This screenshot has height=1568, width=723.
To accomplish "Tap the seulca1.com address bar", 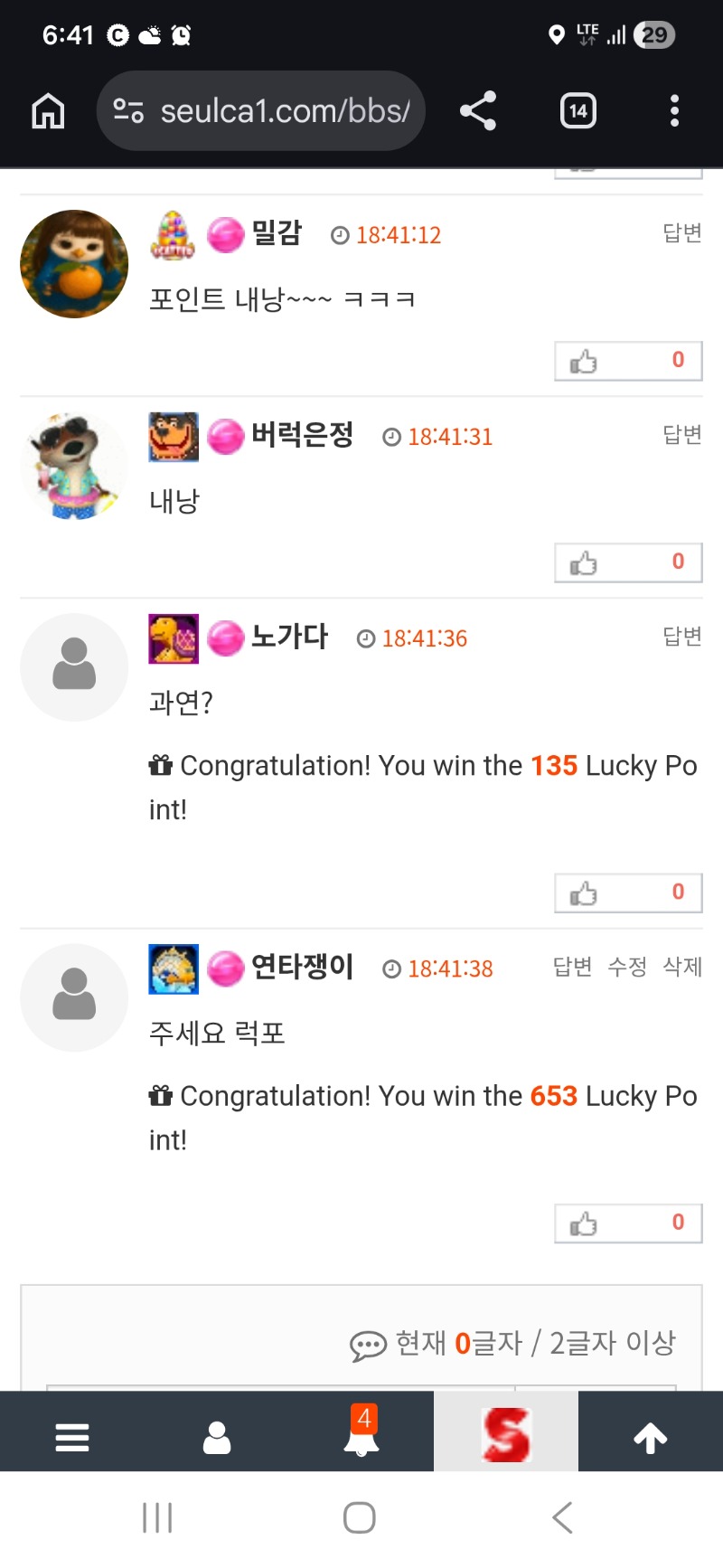I will 262,111.
